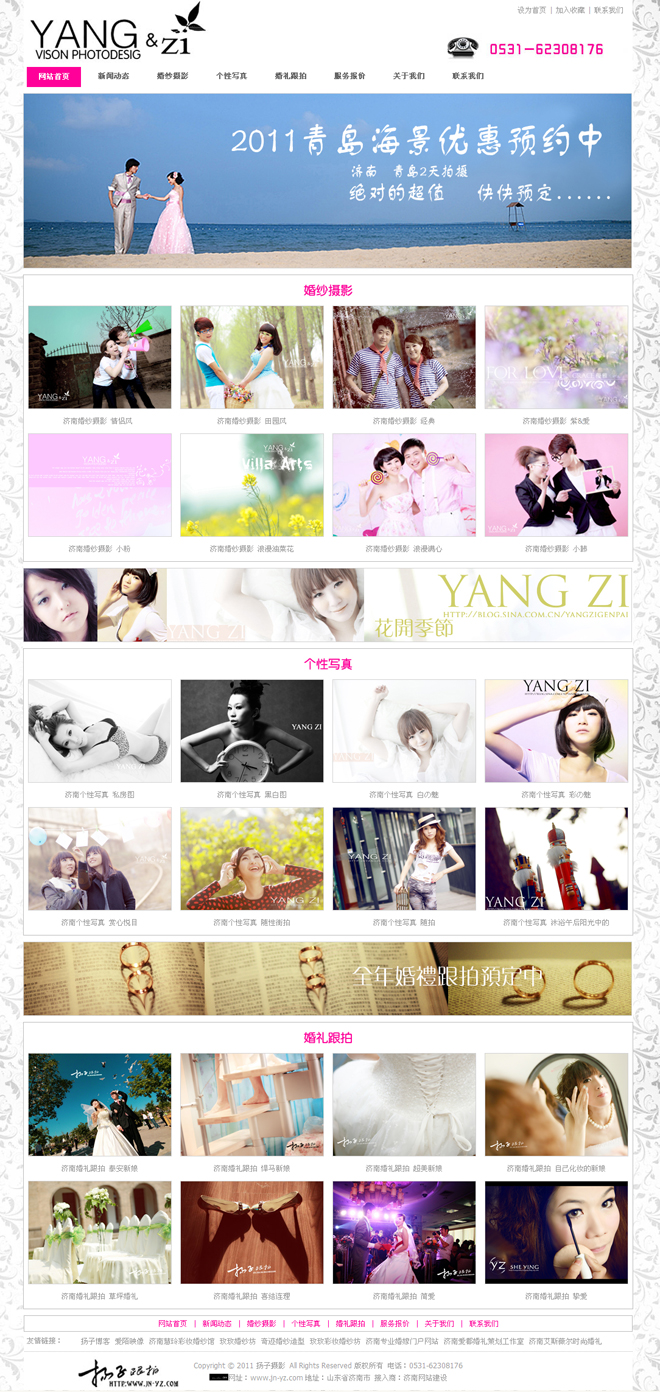
Task: Go to 个性写真 in the top navigation
Action: pos(231,76)
